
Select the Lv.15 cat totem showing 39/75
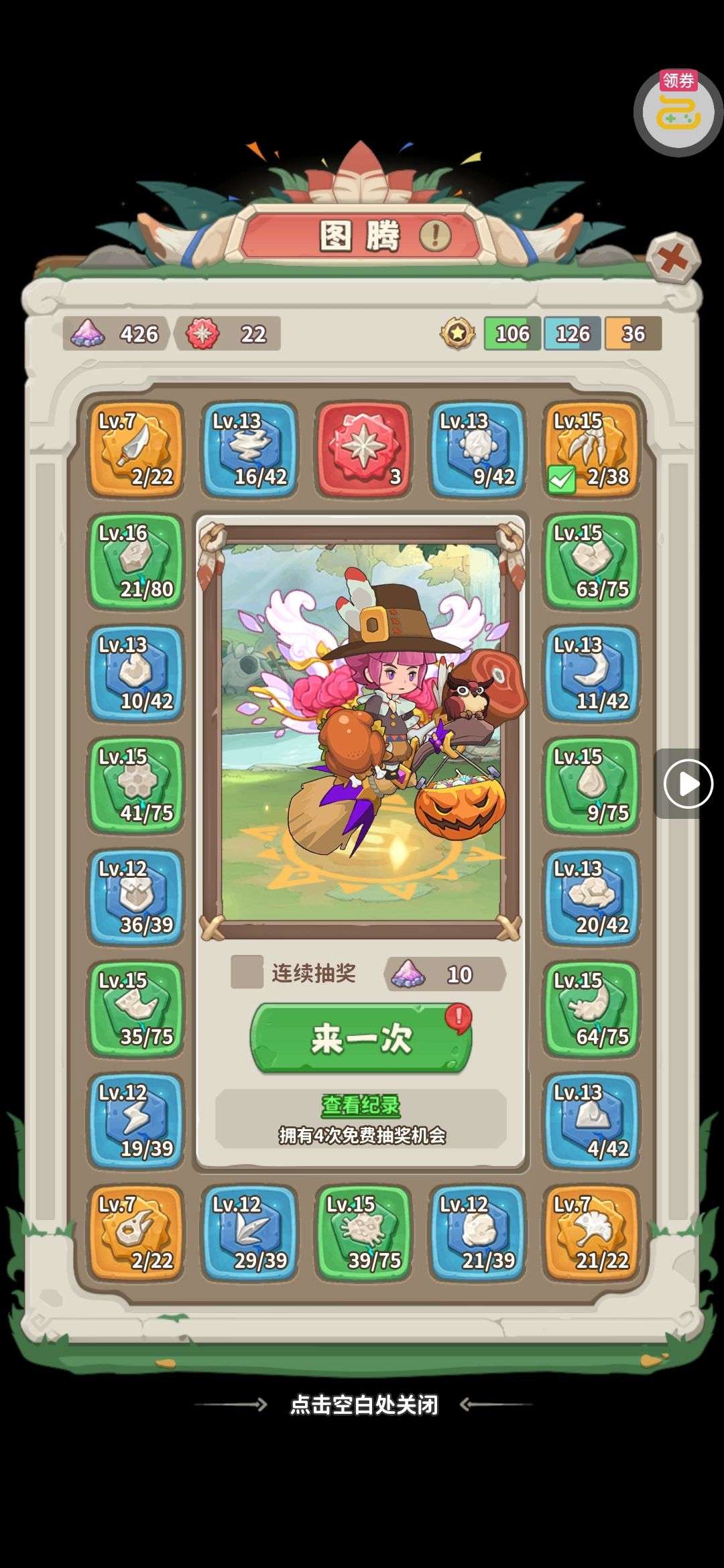pos(363,1232)
